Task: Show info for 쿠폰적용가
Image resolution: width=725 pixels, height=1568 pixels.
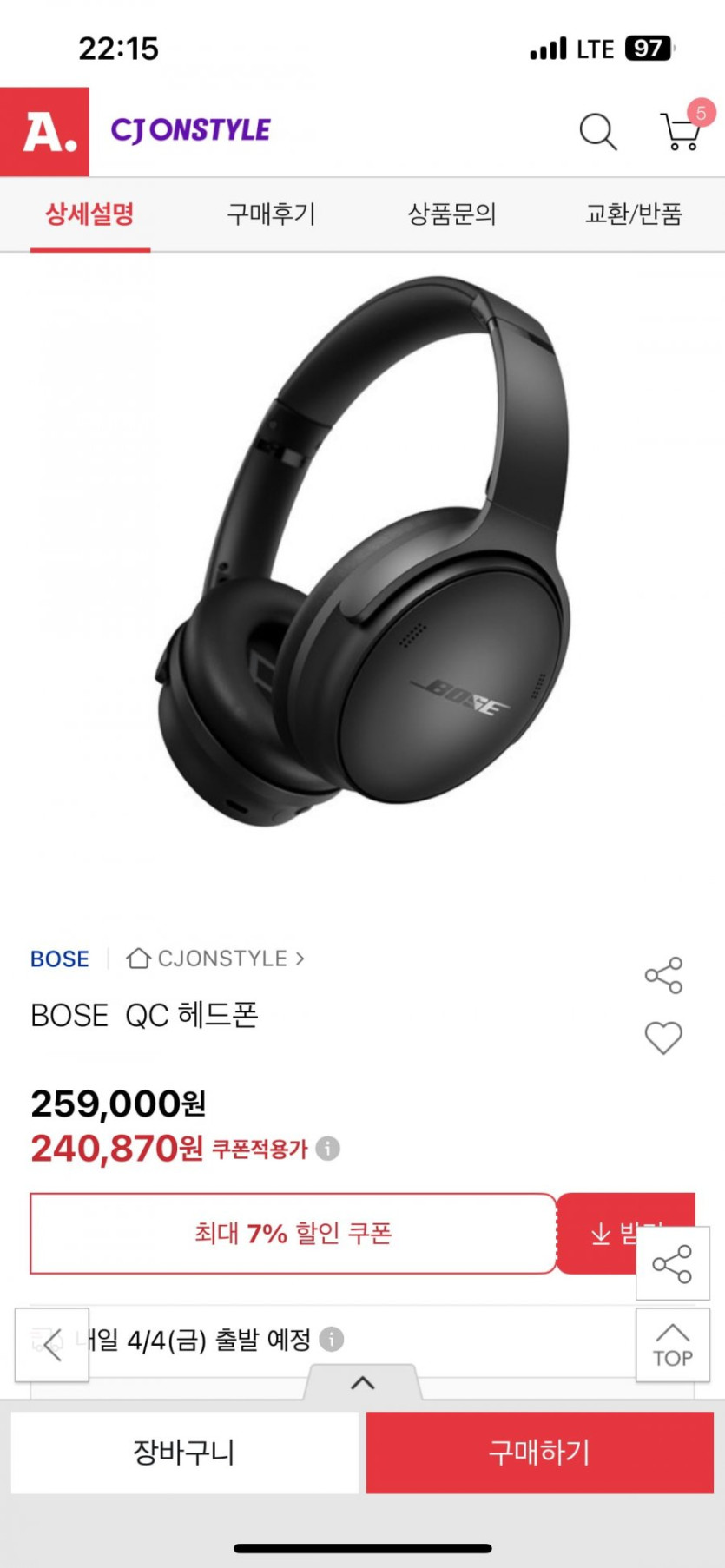Action: click(x=327, y=1149)
